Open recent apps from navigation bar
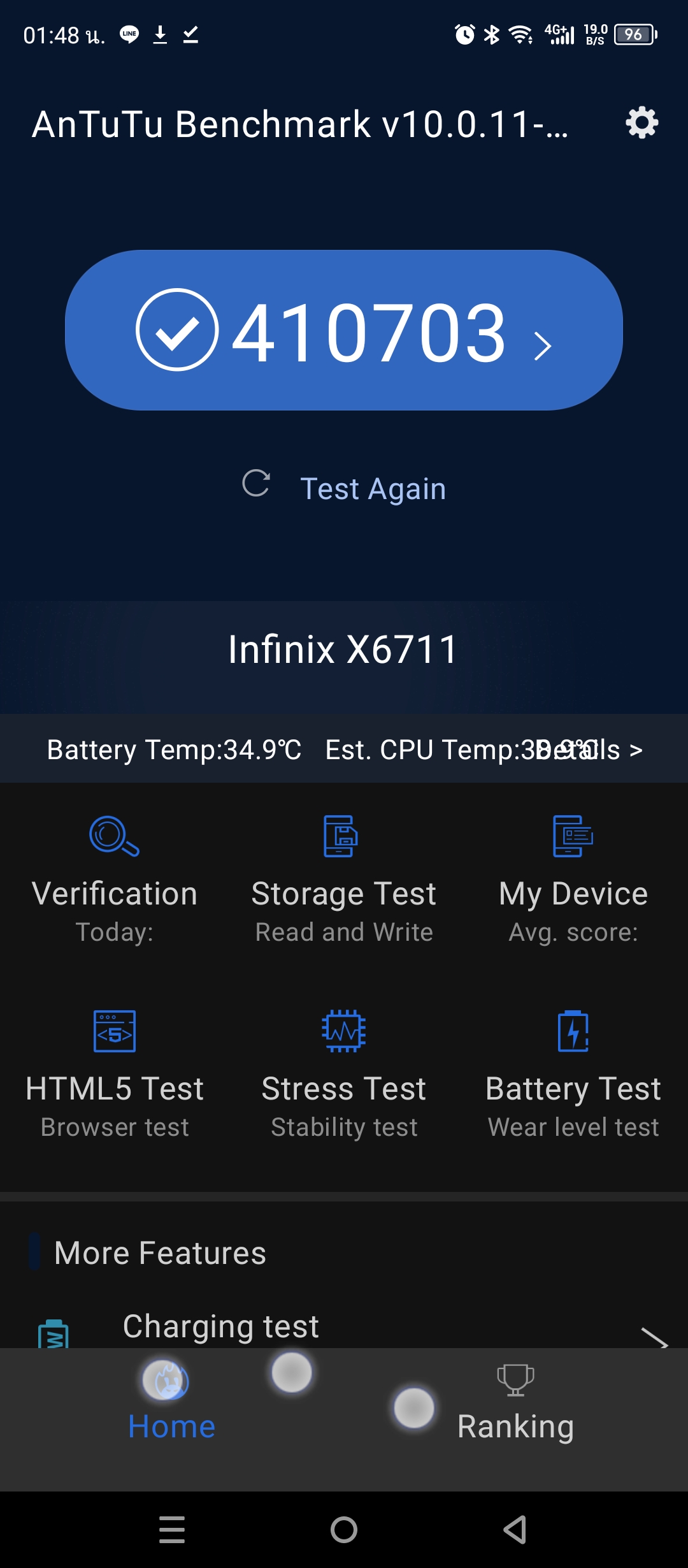The height and width of the screenshot is (1568, 688). pyautogui.click(x=172, y=1530)
